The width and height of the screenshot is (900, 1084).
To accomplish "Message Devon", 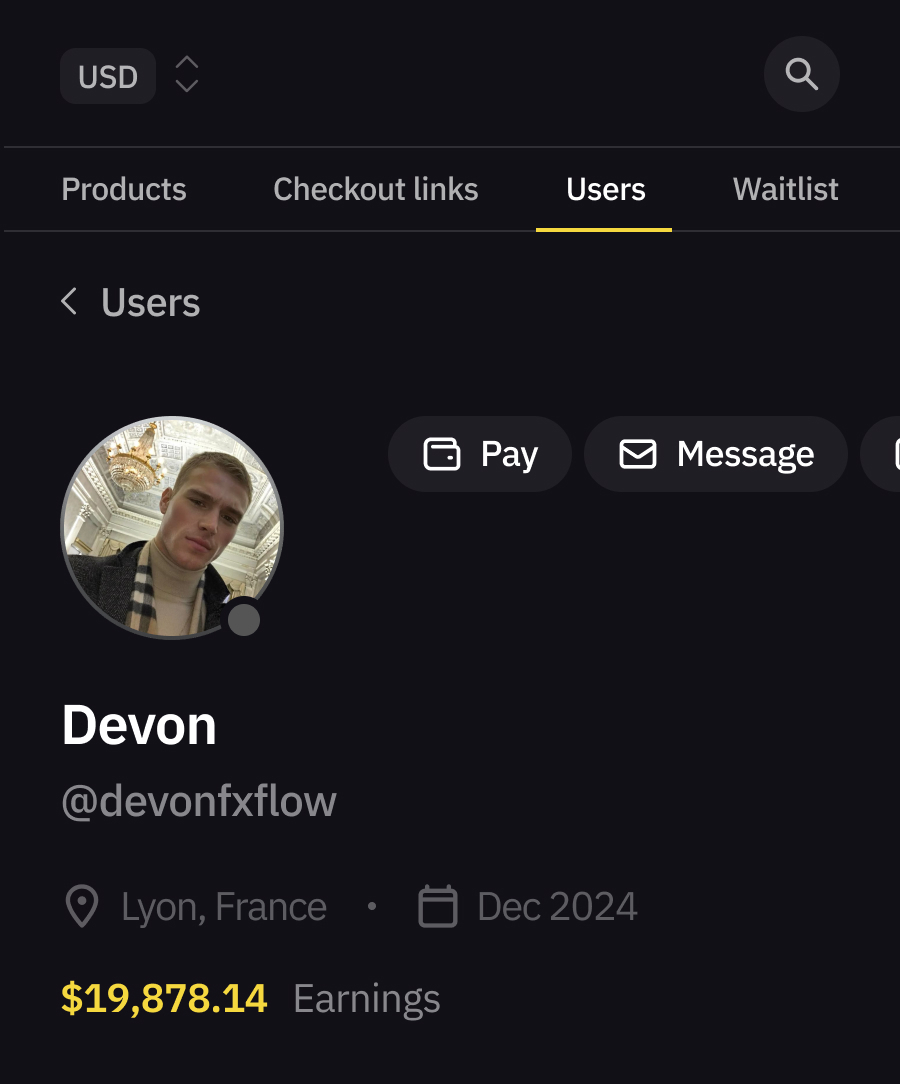I will 716,454.
